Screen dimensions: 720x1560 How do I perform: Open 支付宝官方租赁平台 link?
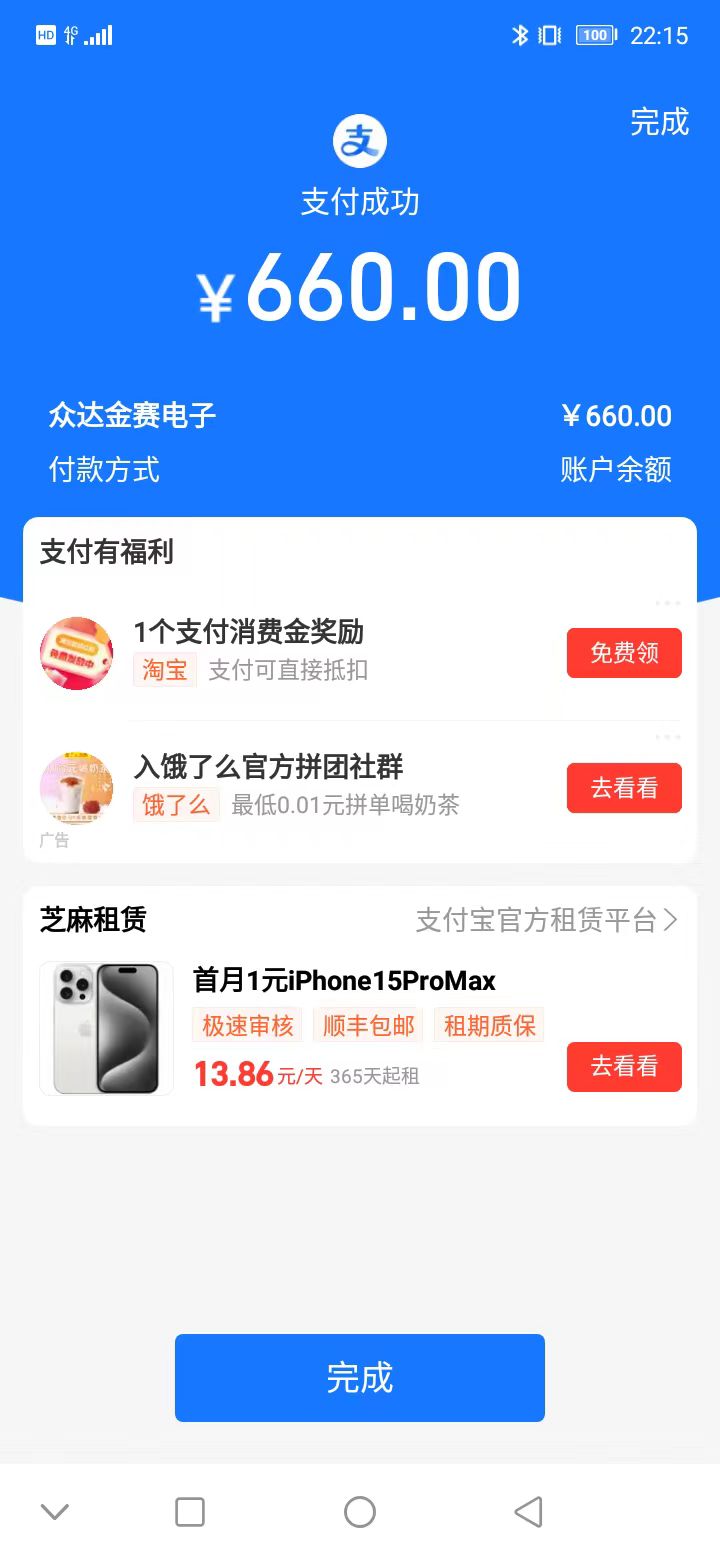[x=546, y=920]
